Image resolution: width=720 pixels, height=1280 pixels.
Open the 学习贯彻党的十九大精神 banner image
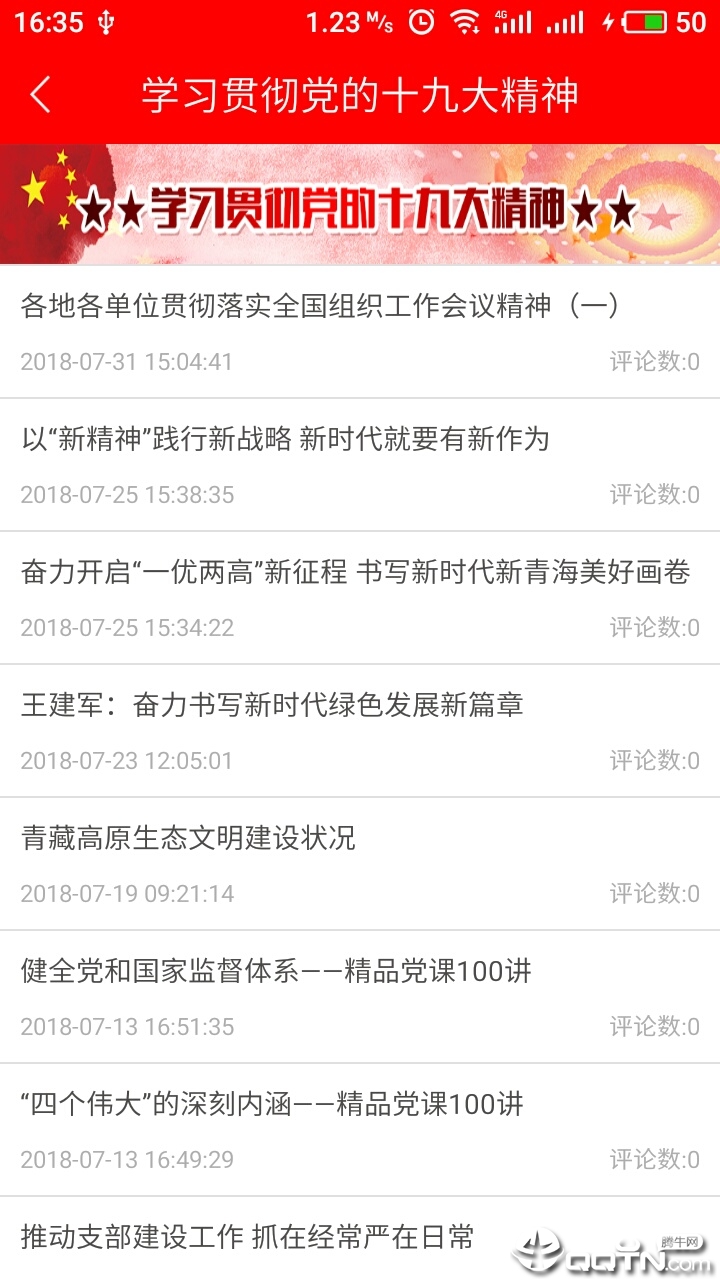[360, 203]
